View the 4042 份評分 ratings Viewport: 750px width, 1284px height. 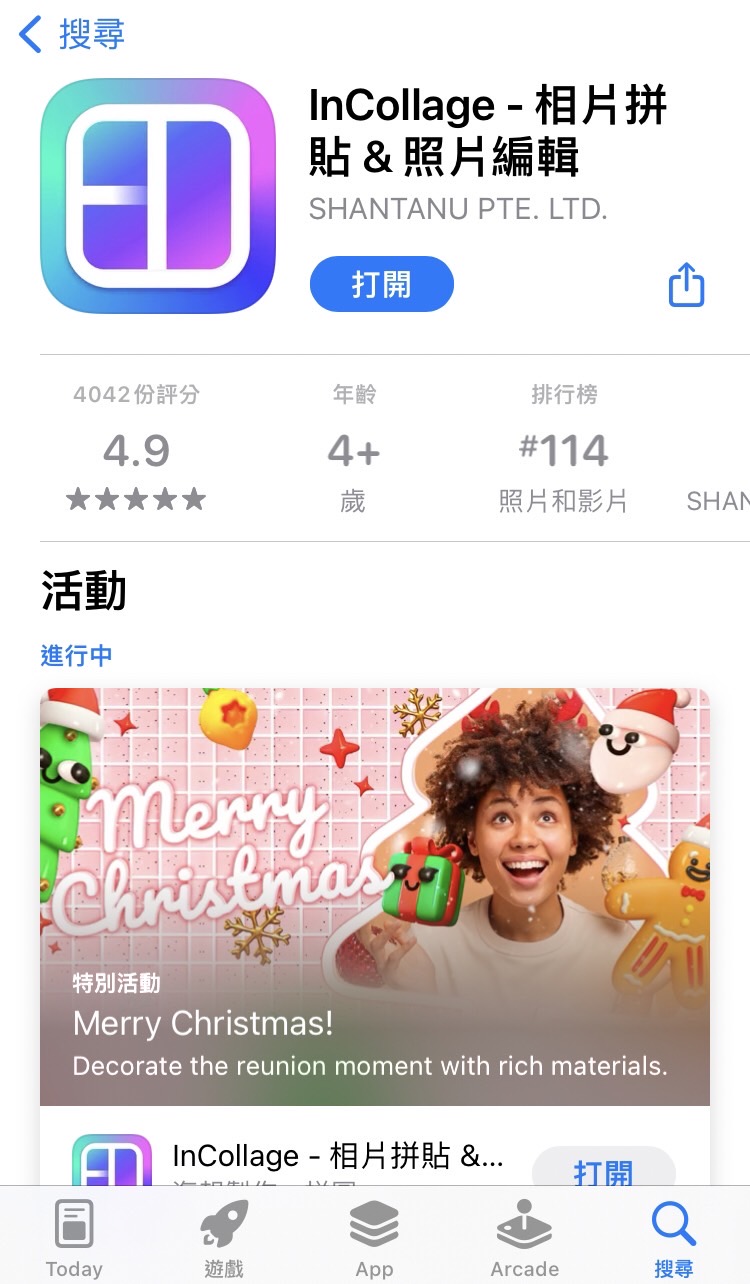pos(135,394)
